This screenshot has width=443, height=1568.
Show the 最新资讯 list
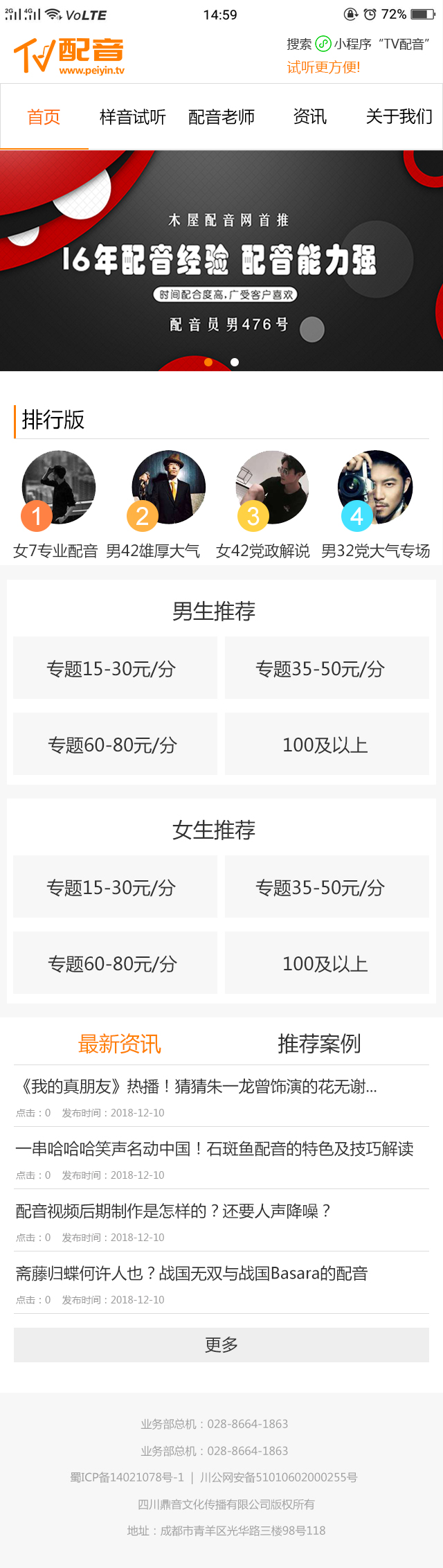(120, 1044)
